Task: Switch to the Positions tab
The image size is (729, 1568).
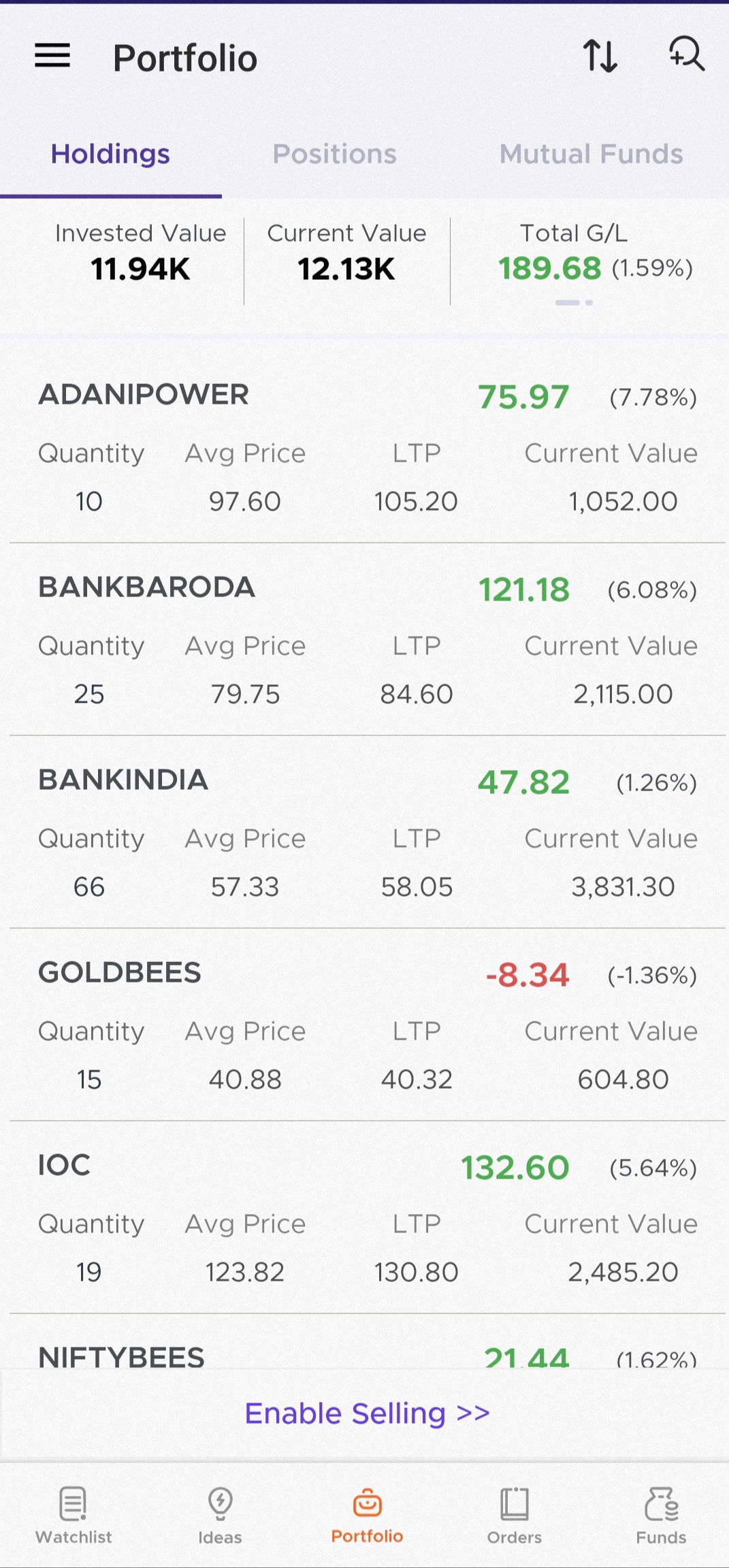Action: [334, 154]
